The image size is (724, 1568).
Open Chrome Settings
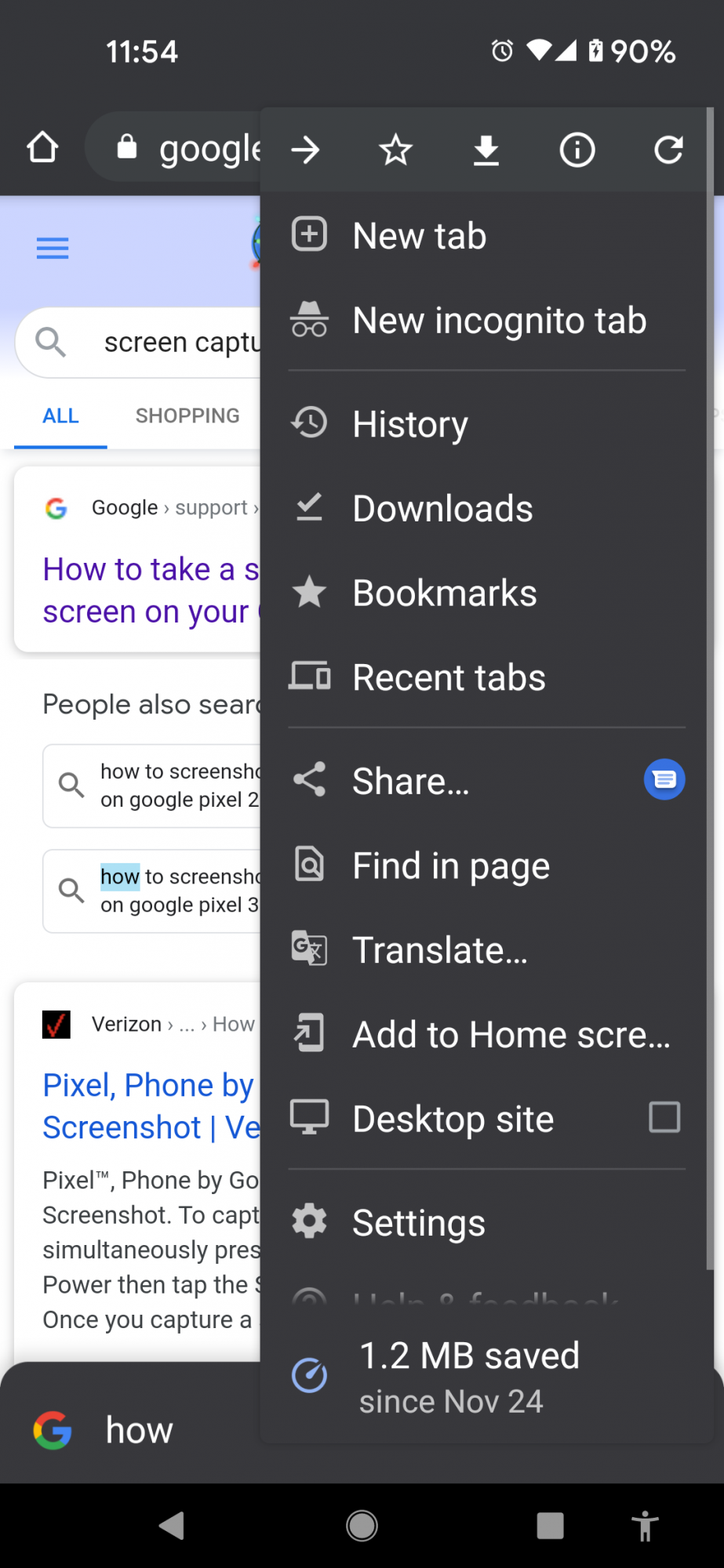click(x=419, y=1223)
